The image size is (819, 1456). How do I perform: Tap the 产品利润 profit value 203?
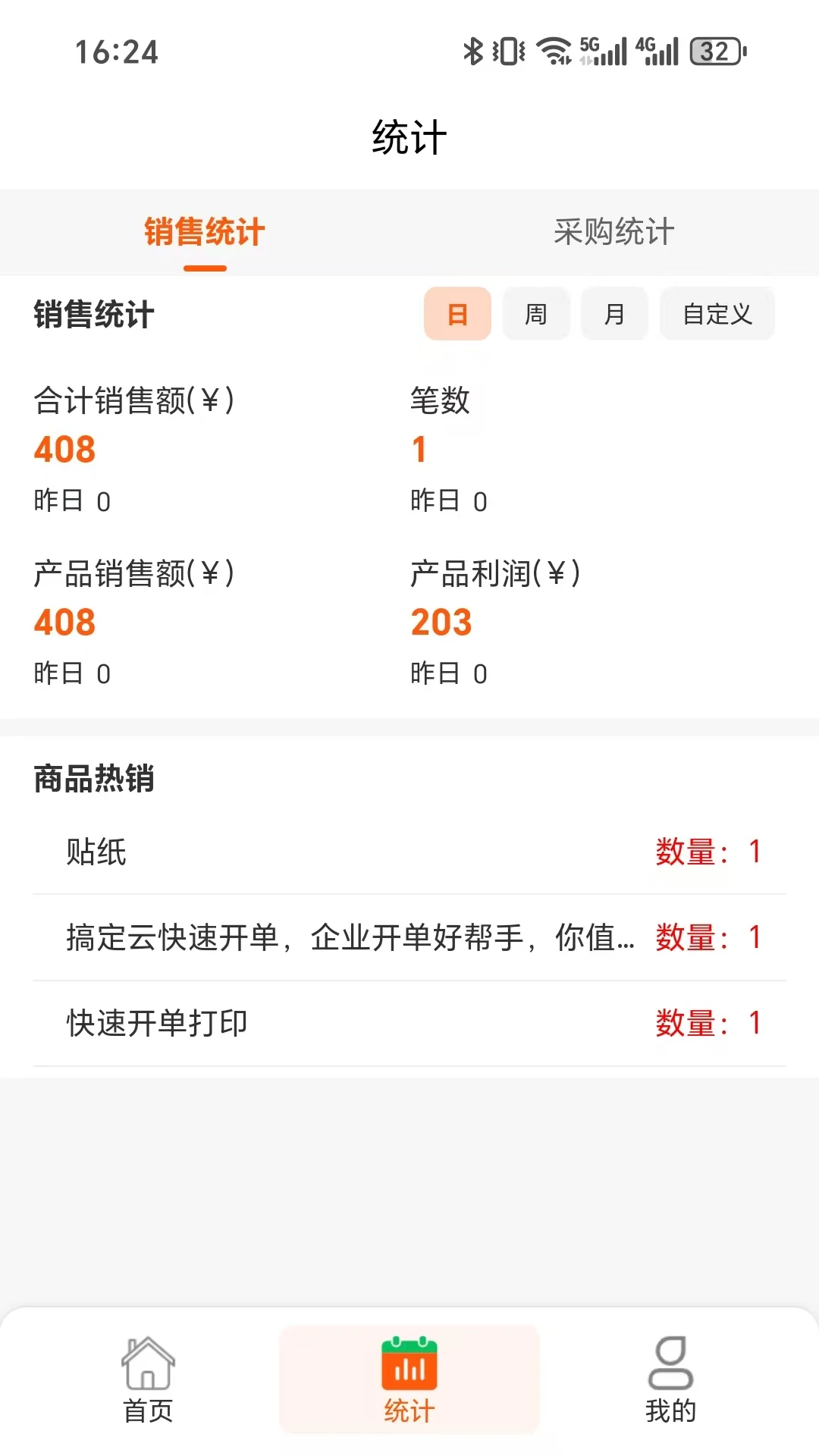tap(441, 622)
